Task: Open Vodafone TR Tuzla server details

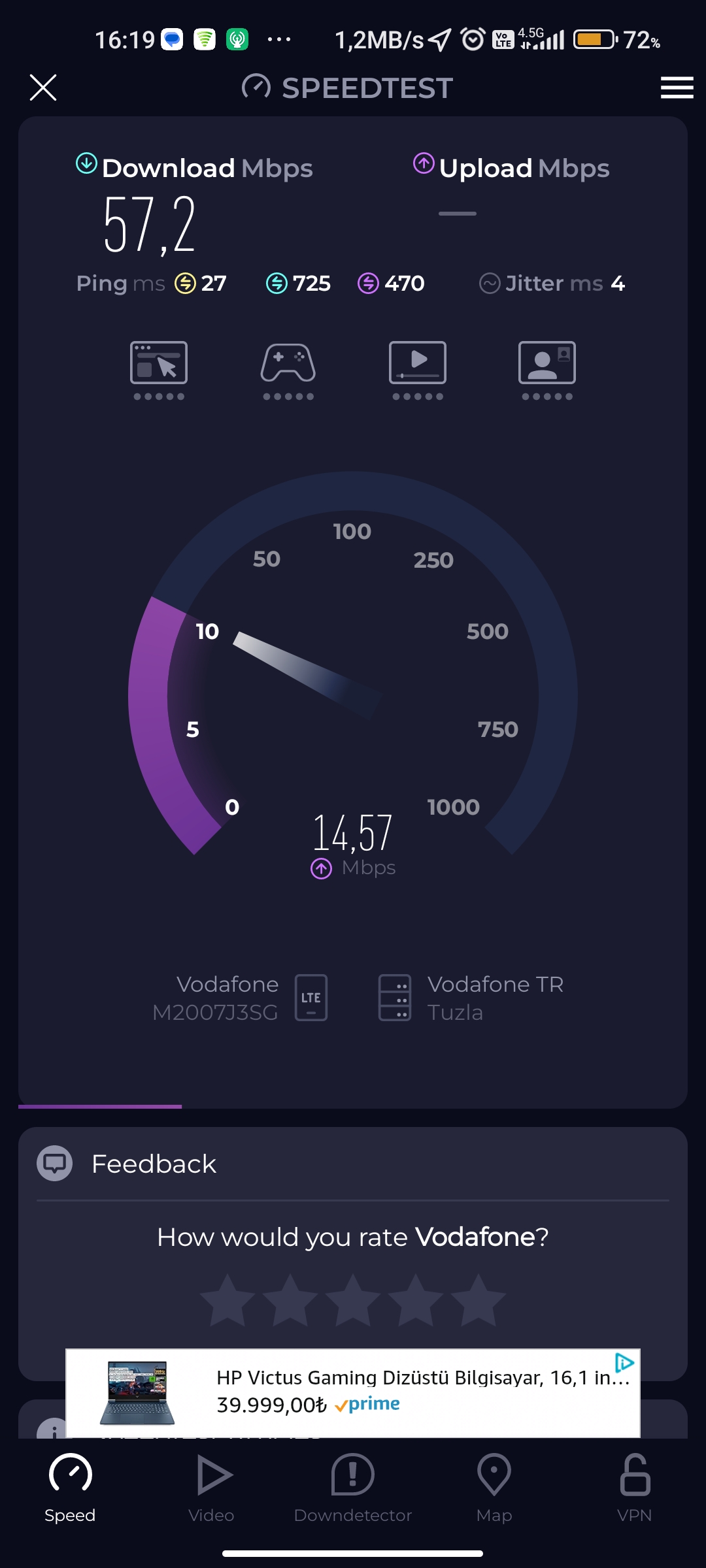Action: click(x=471, y=998)
